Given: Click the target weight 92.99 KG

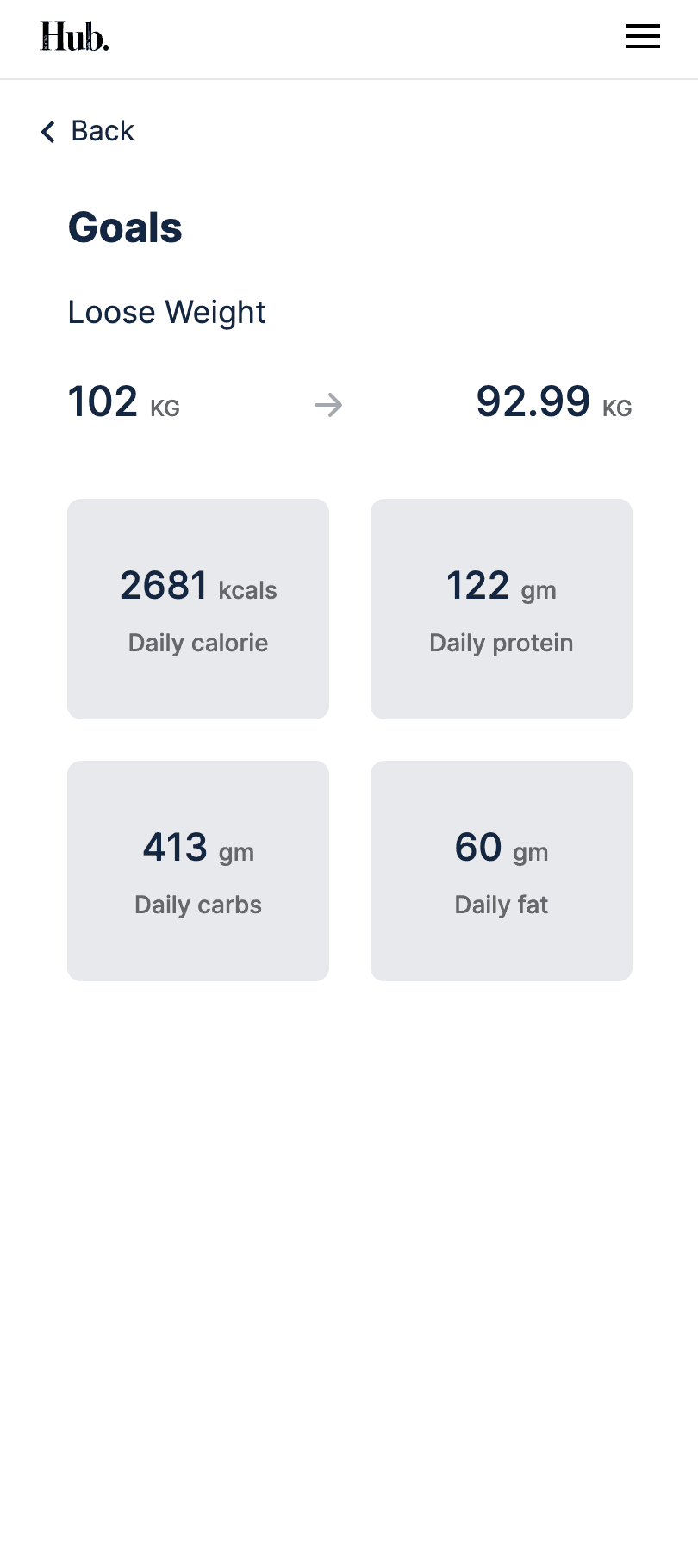Looking at the screenshot, I should click(x=533, y=402).
